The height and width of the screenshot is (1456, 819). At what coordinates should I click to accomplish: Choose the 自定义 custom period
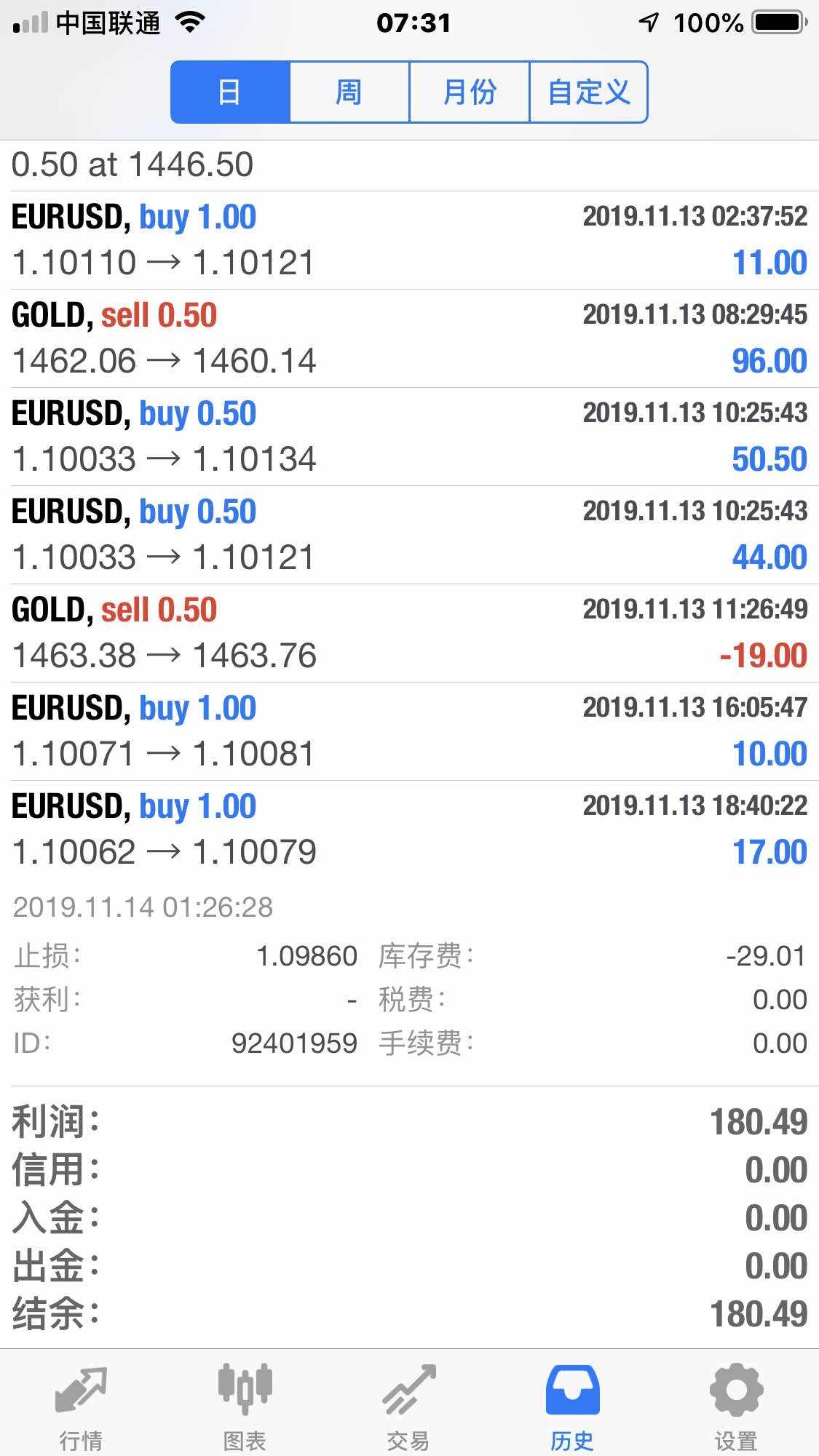click(588, 92)
